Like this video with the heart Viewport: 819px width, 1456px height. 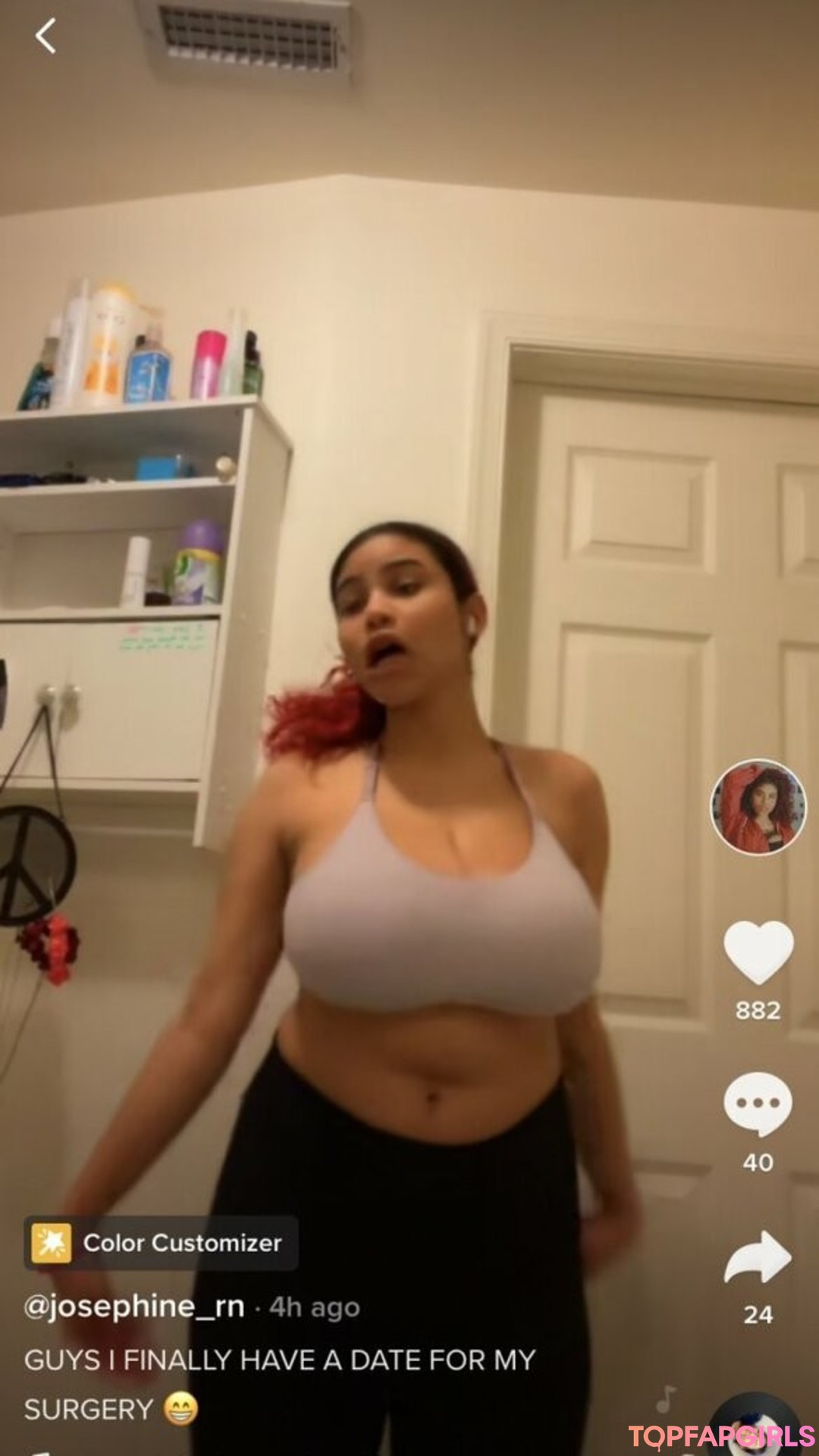(758, 952)
